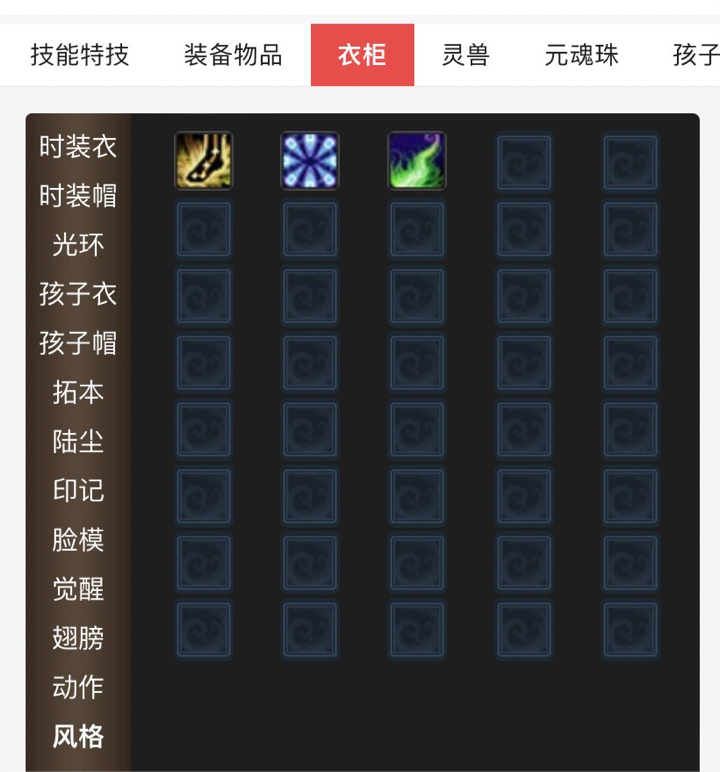
Task: View the 觉醒 category
Action: coord(78,589)
